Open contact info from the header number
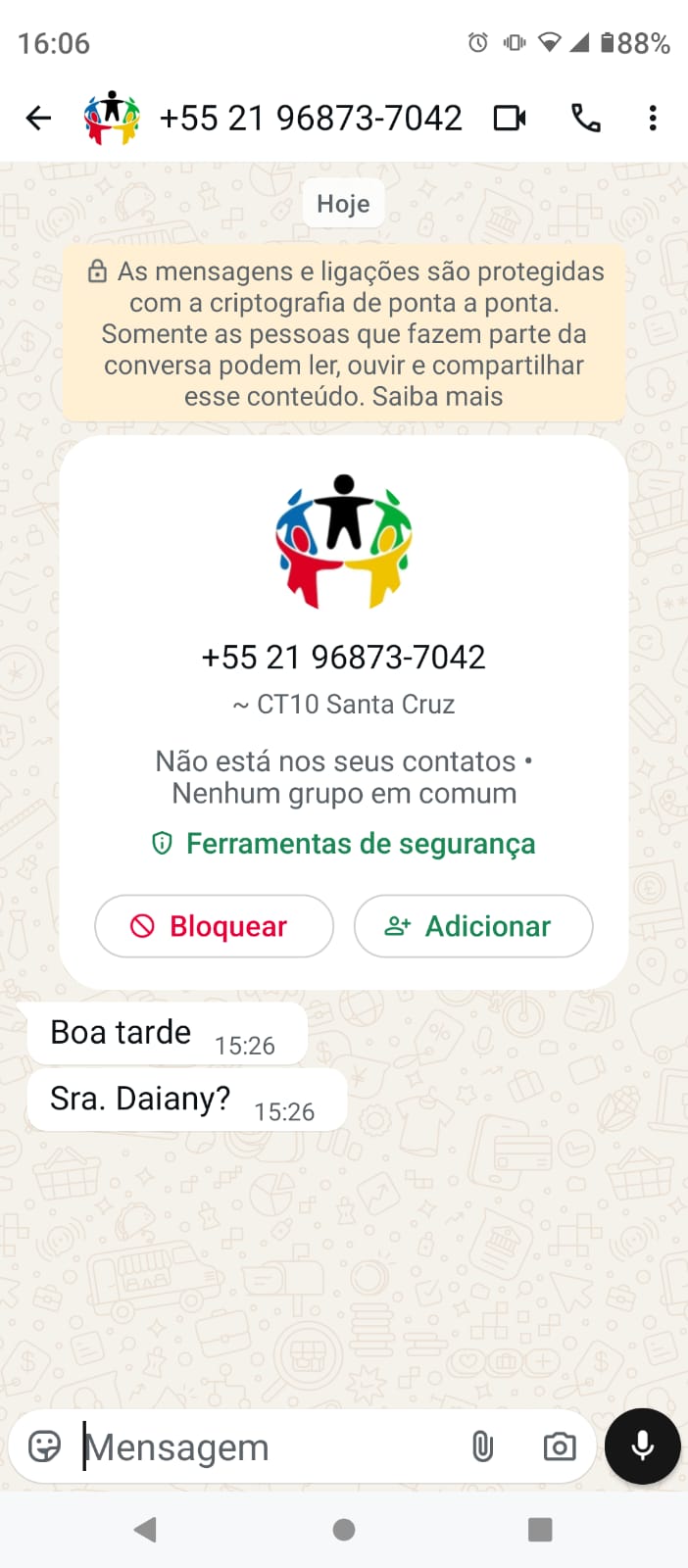Image resolution: width=688 pixels, height=1568 pixels. [x=310, y=119]
